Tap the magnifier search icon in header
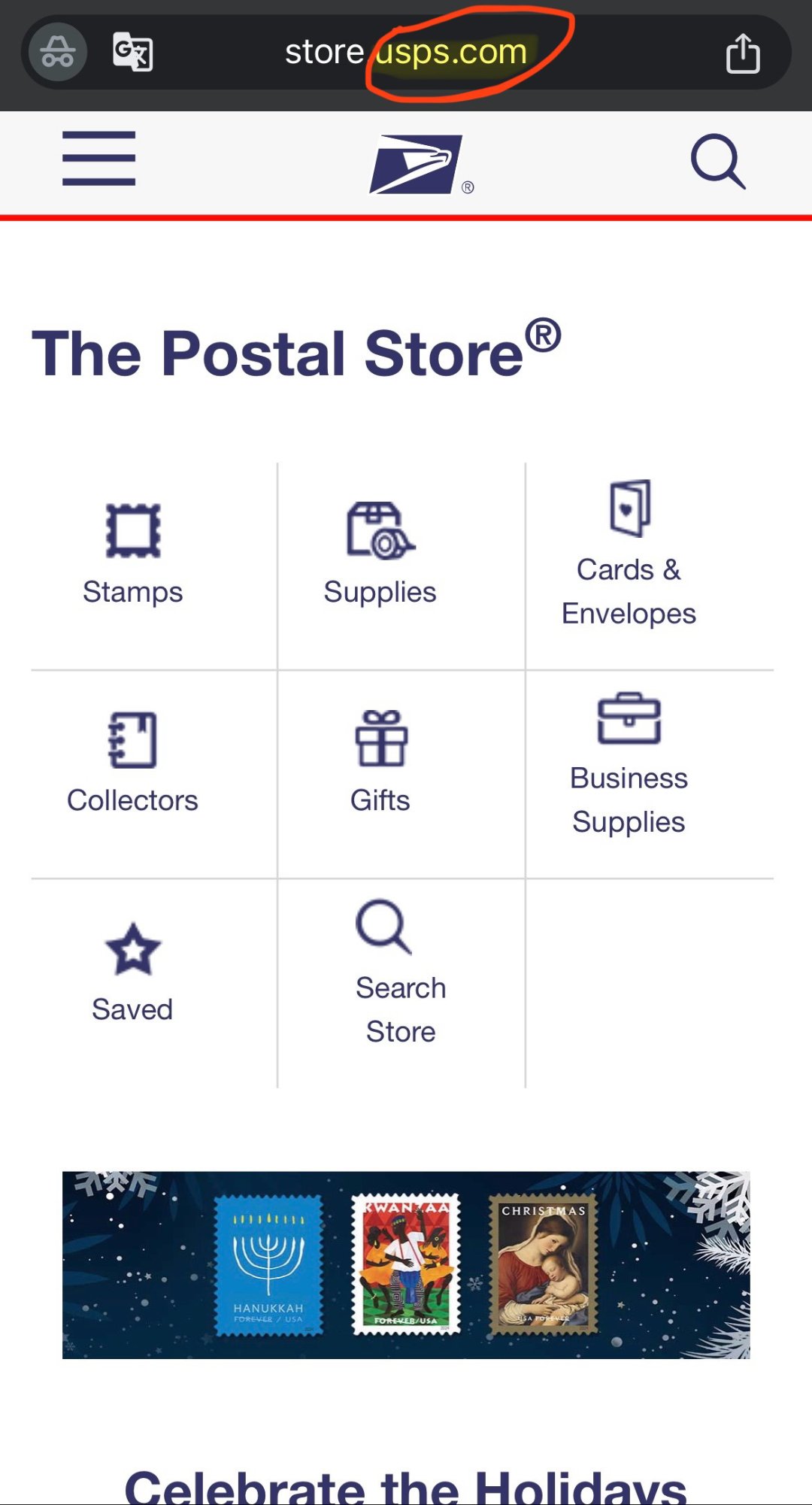 (718, 161)
